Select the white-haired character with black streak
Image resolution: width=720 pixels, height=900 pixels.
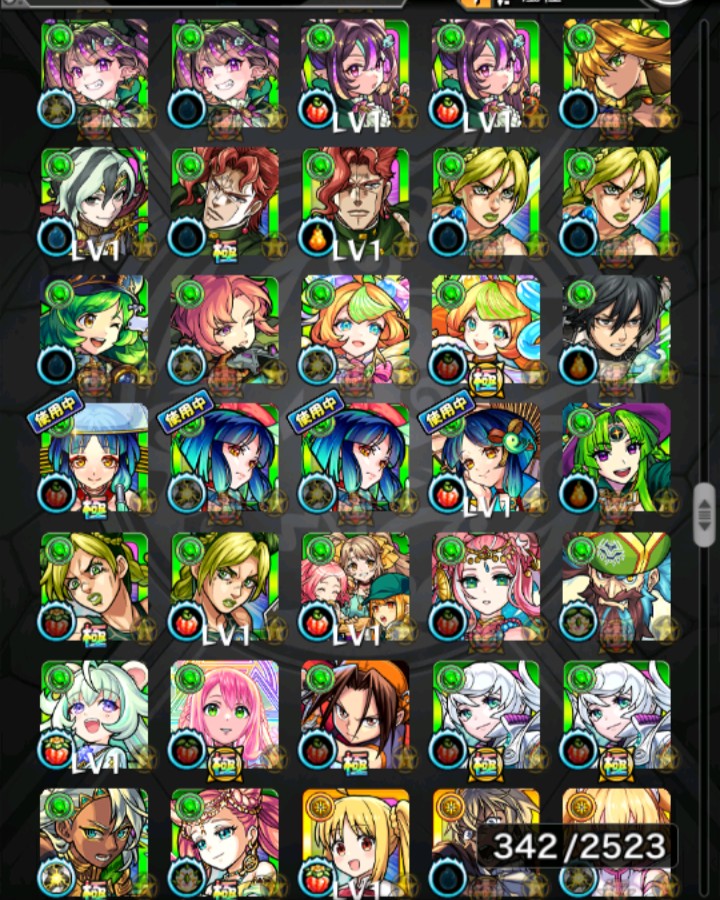[x=94, y=202]
